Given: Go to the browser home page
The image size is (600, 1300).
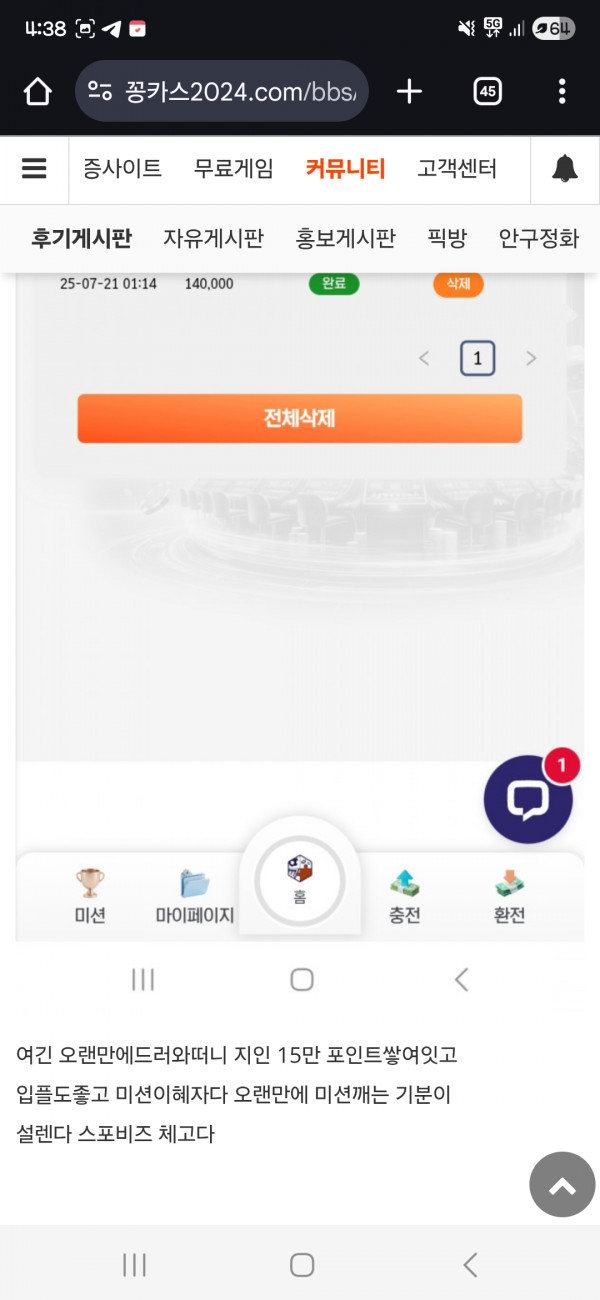Looking at the screenshot, I should [37, 92].
